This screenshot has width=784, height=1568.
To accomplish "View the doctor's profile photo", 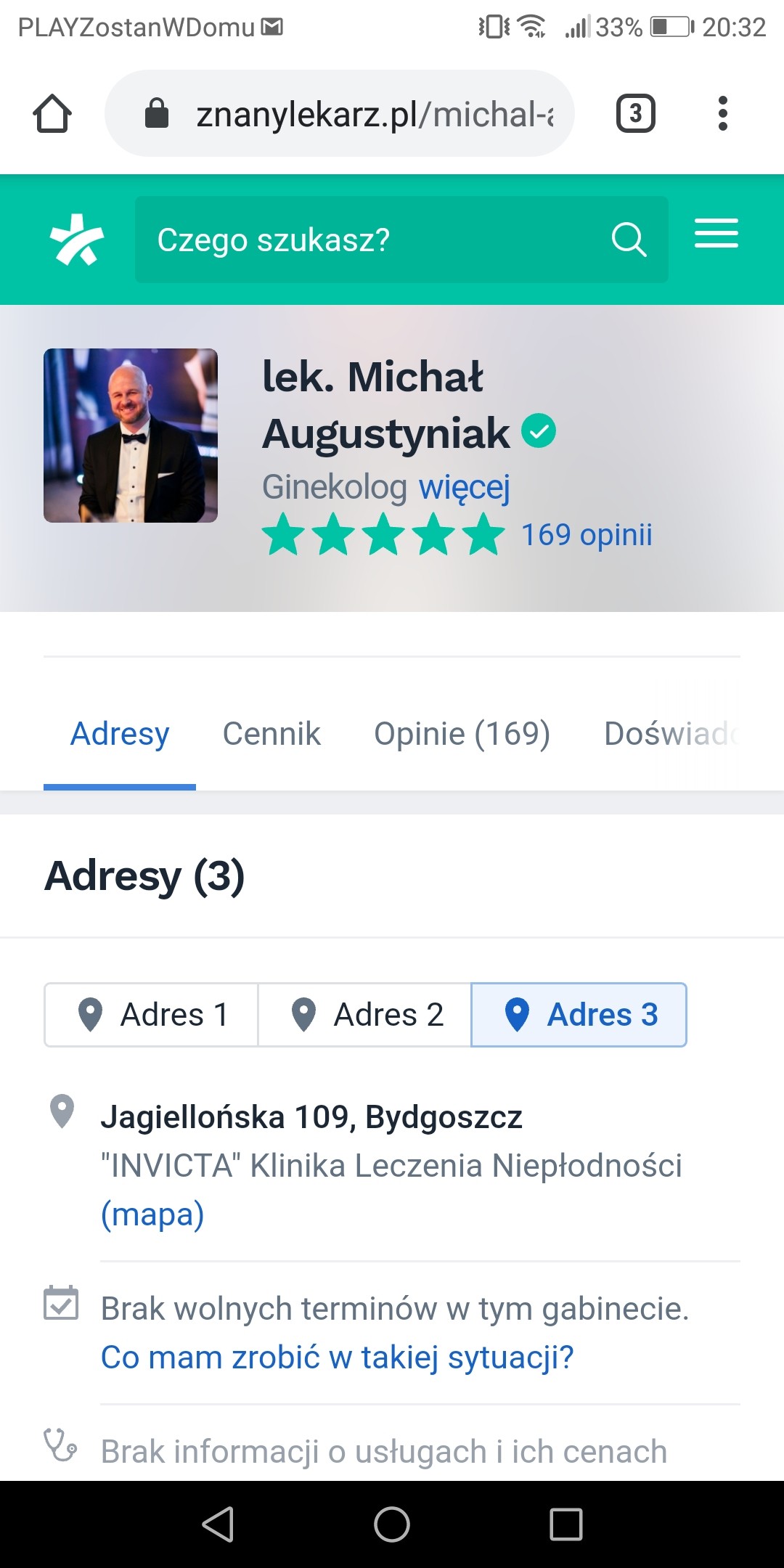I will 131,436.
